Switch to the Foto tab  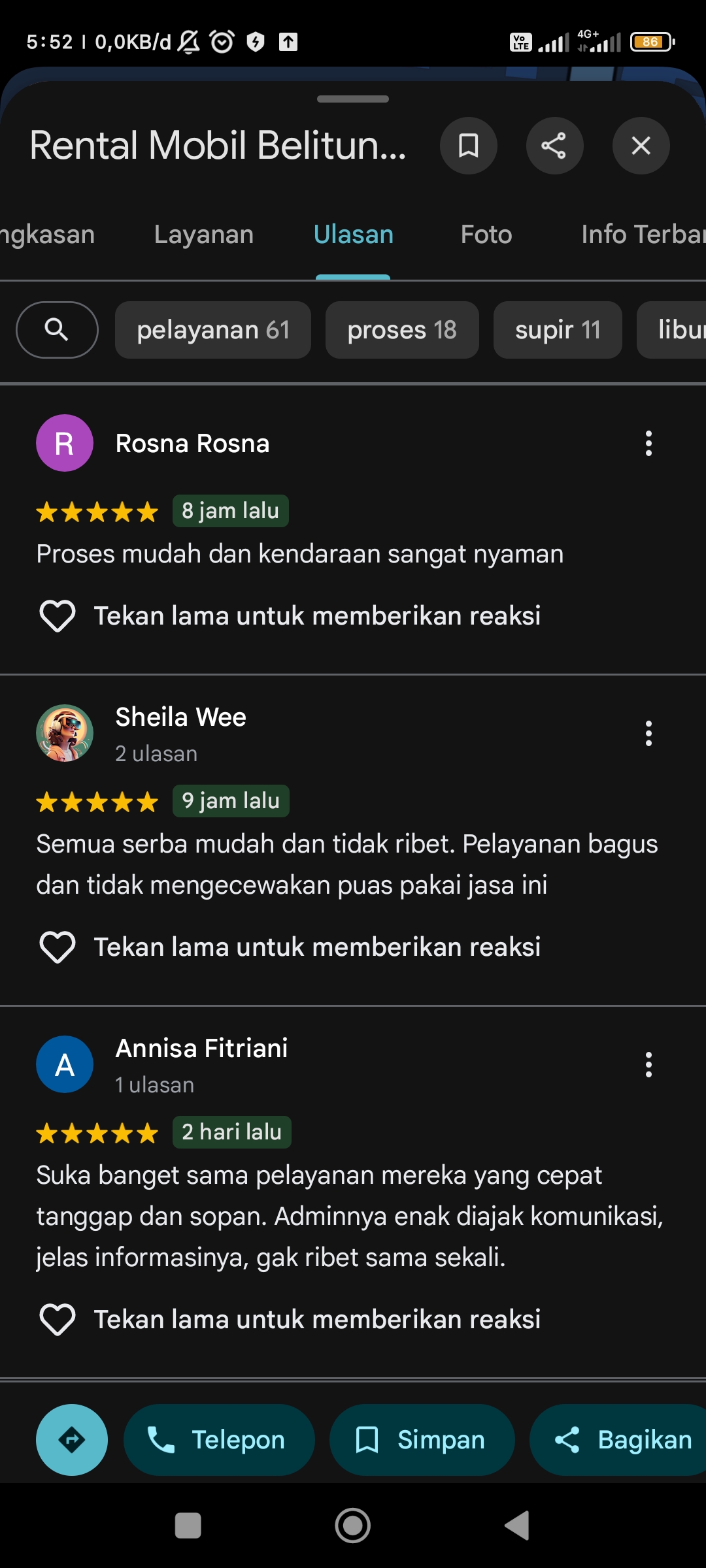pos(486,235)
